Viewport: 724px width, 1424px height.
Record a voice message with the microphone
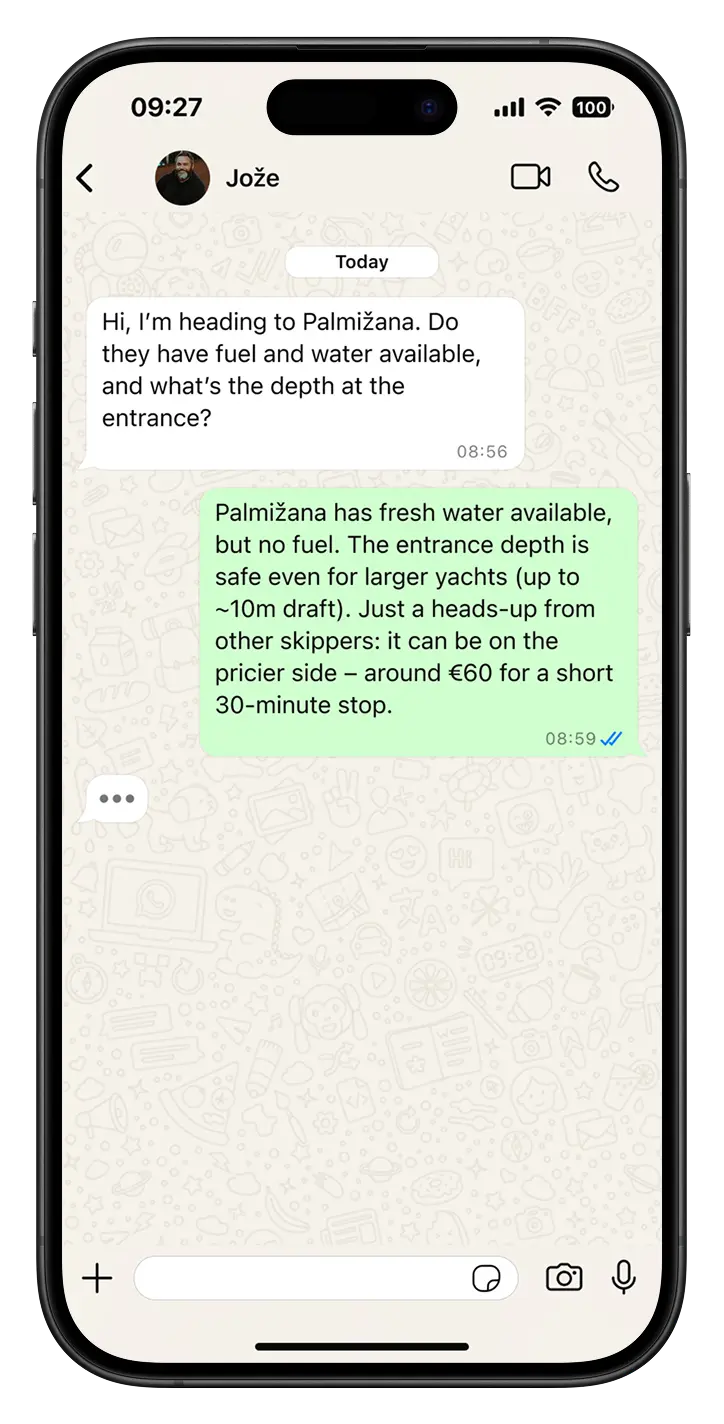click(624, 1277)
